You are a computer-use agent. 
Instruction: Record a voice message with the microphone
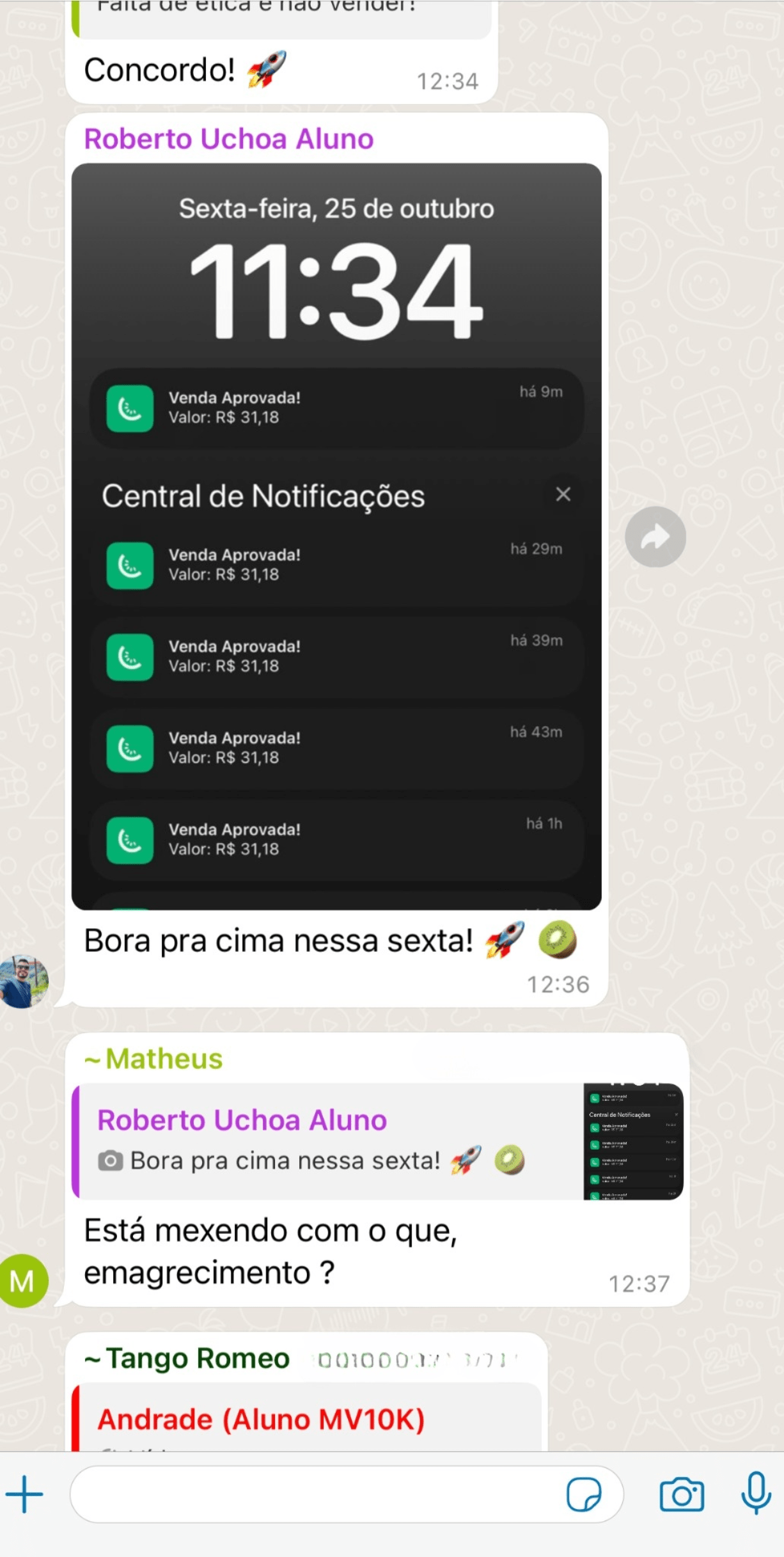pyautogui.click(x=755, y=1493)
